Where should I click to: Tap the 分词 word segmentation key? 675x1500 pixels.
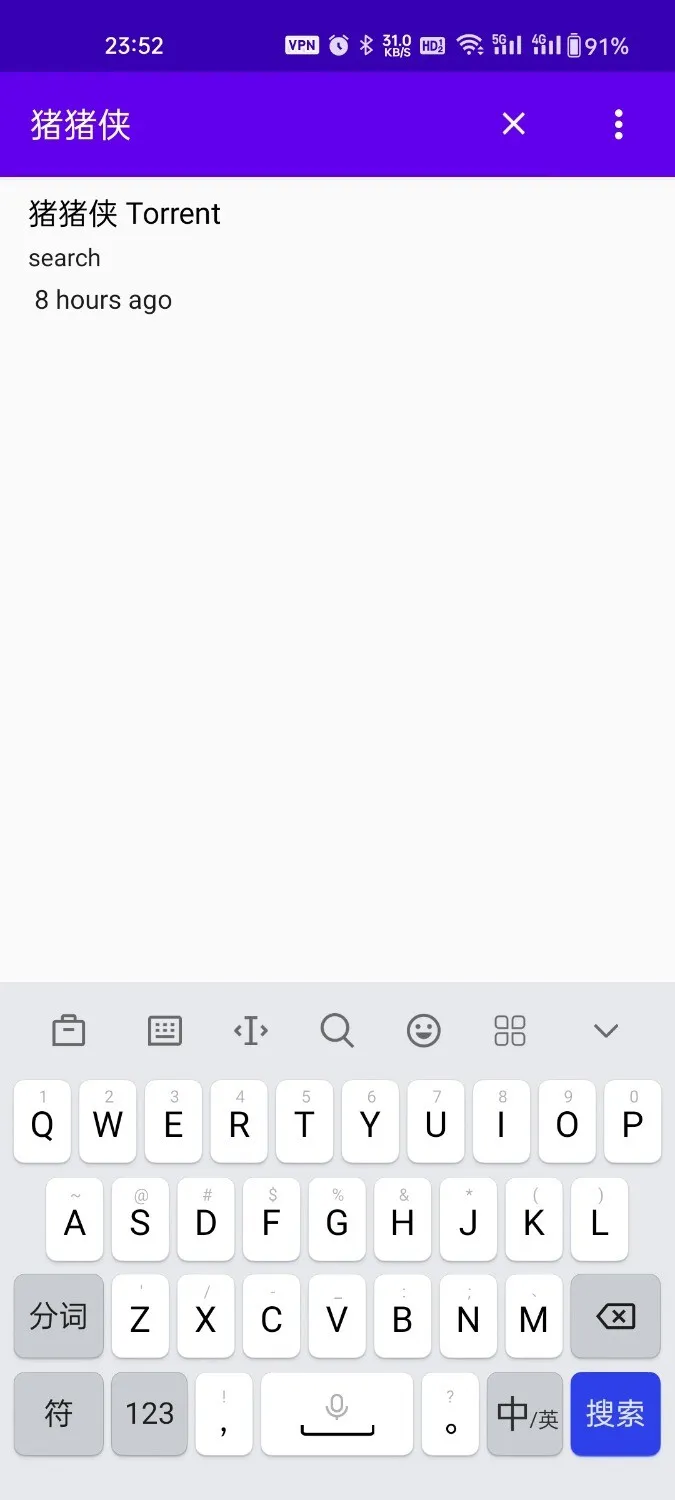(58, 1317)
